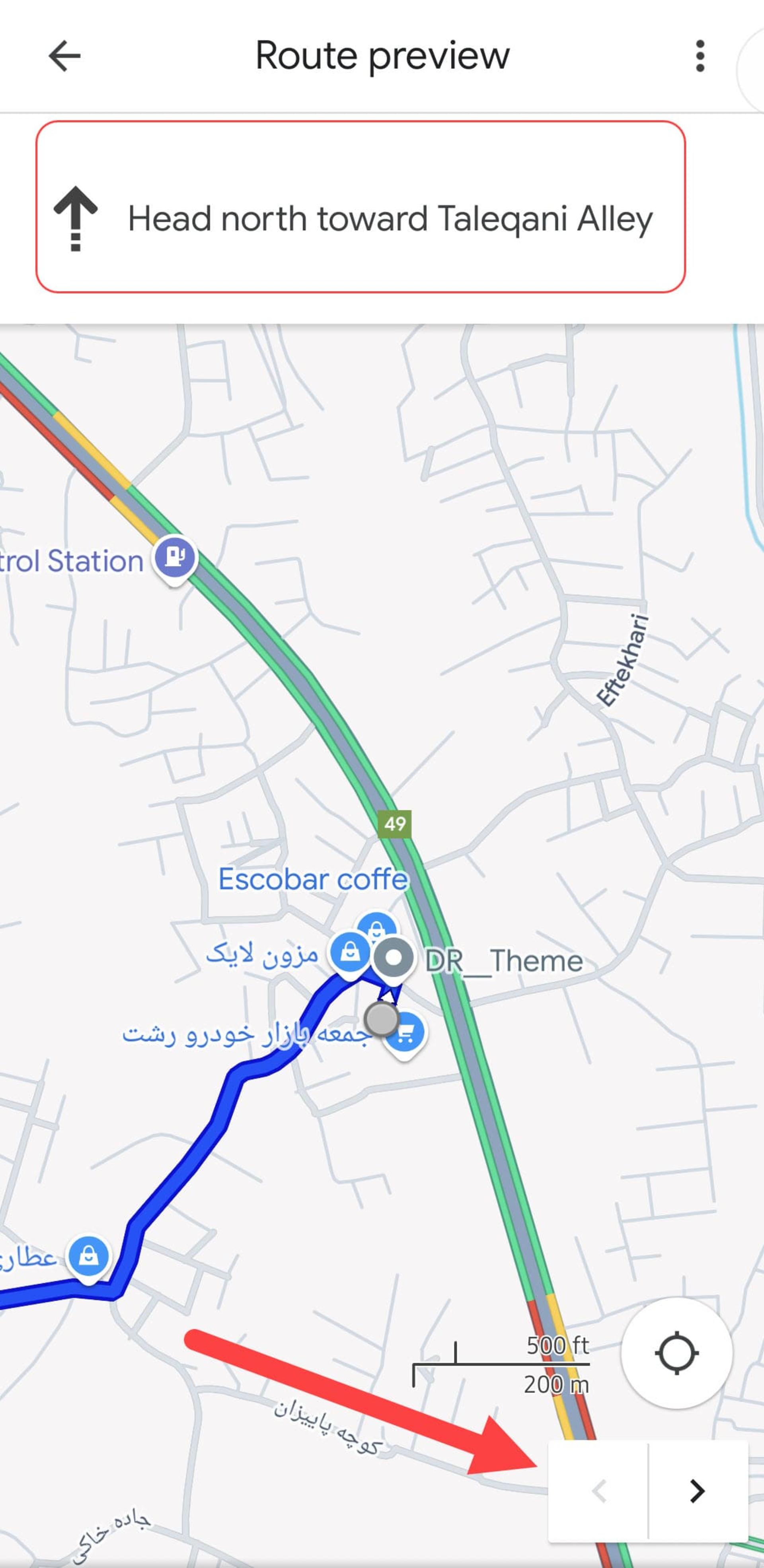This screenshot has width=764, height=1568.
Task: Select the Petrol Station marker
Action: pos(175,557)
